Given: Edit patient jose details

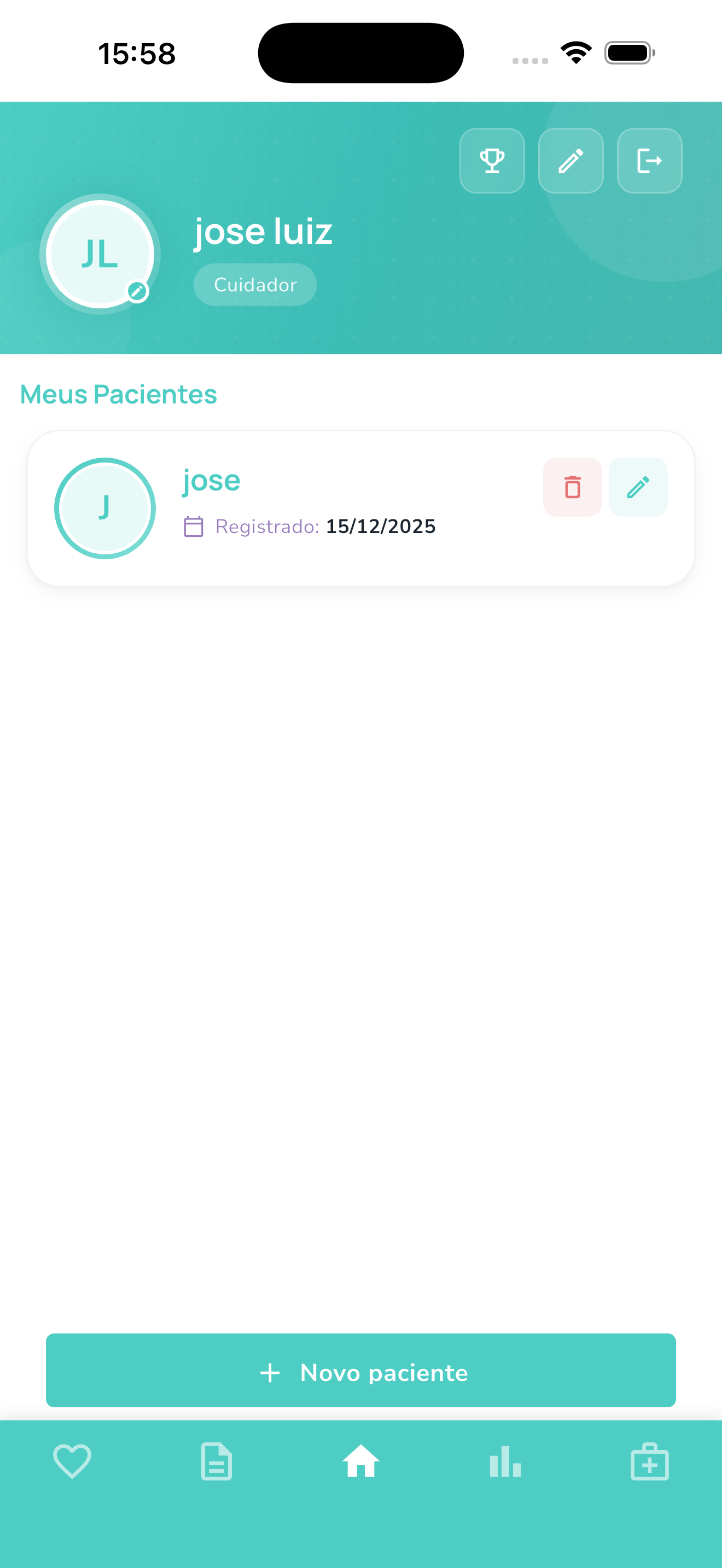Looking at the screenshot, I should (638, 487).
